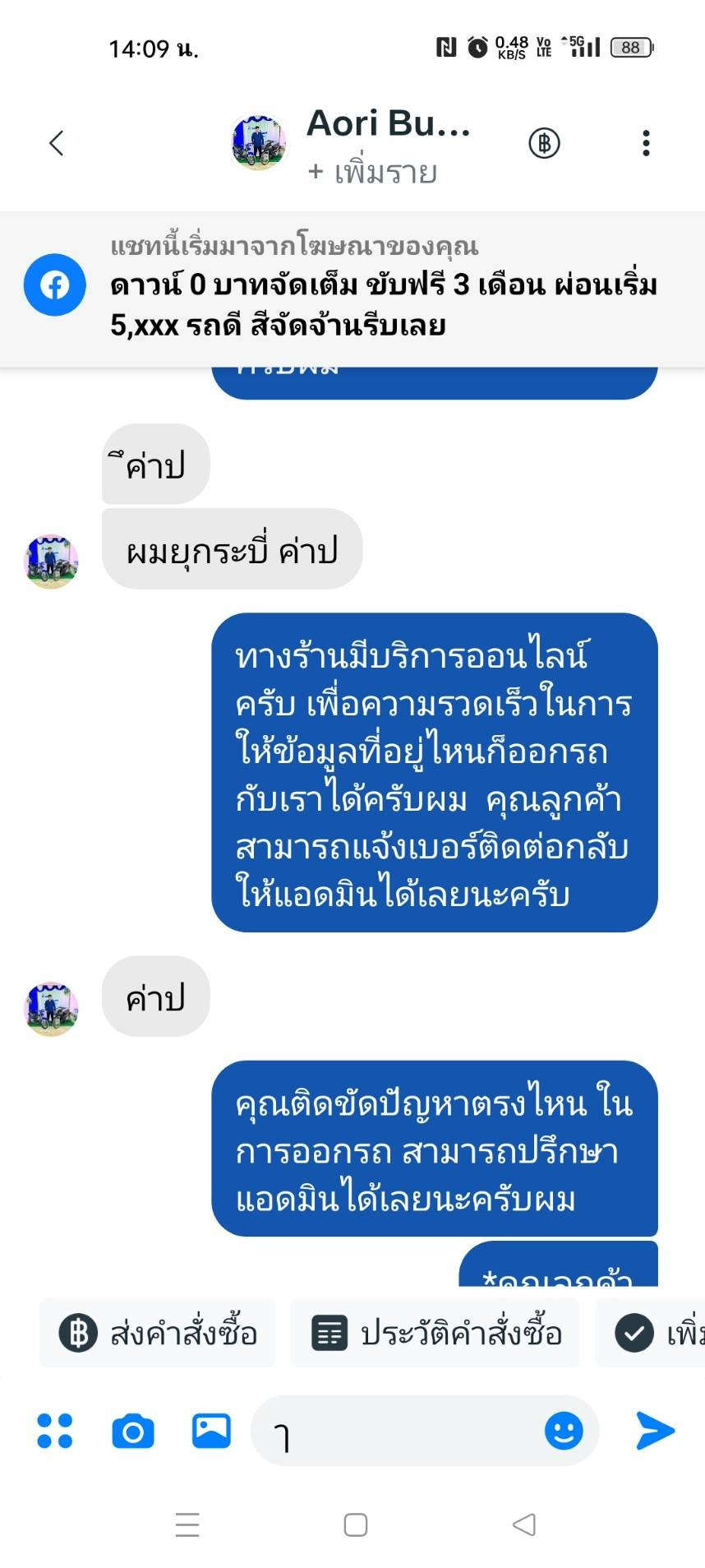Open the baht payment icon in header
Viewport: 705px width, 1568px height.
coord(543,143)
